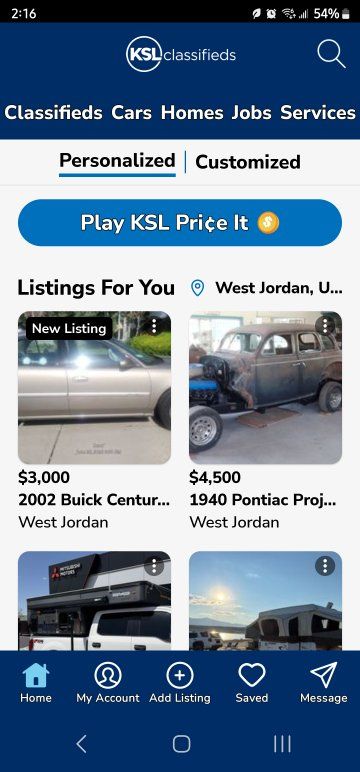Open the pop-up camper listing at sunset

265,601
